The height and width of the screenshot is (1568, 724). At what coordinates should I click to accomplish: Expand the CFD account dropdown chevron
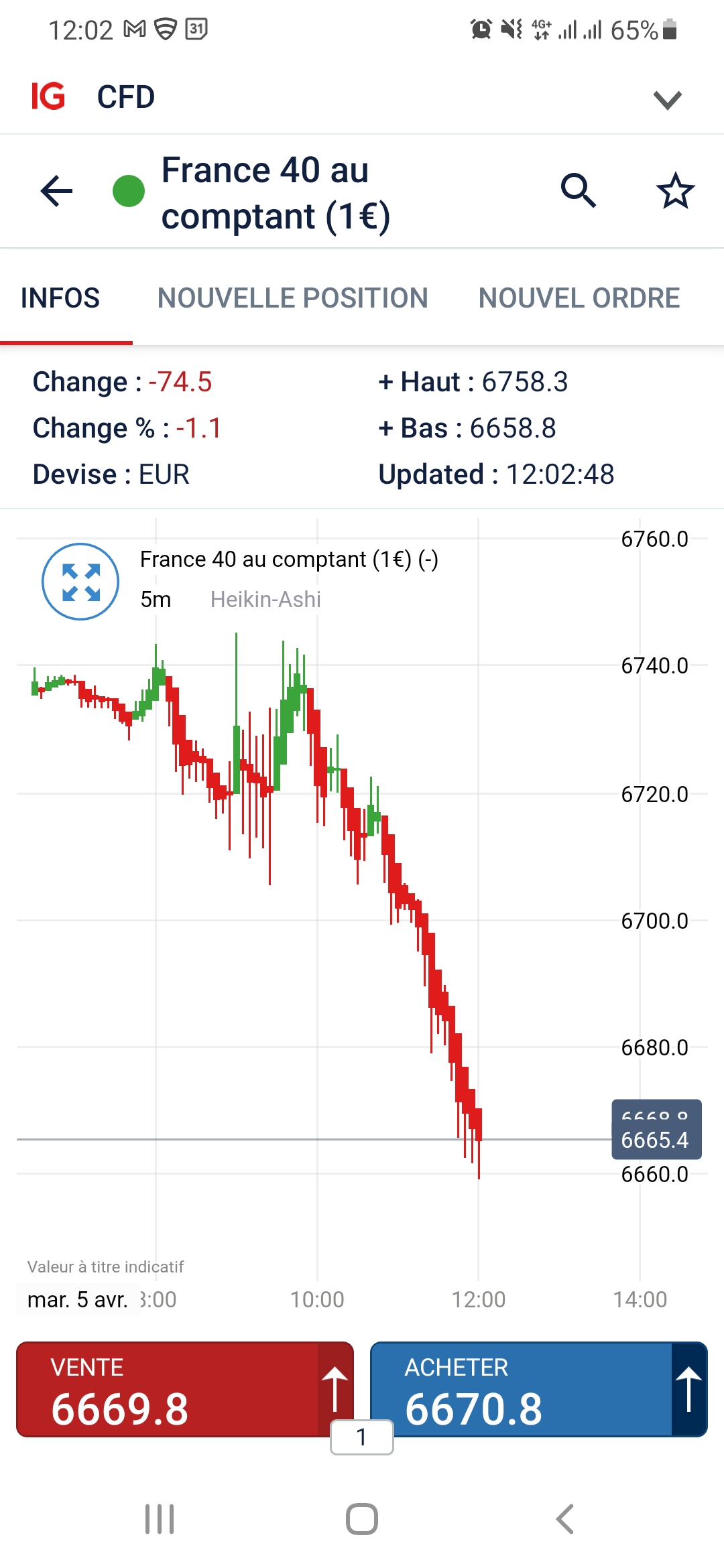(667, 100)
